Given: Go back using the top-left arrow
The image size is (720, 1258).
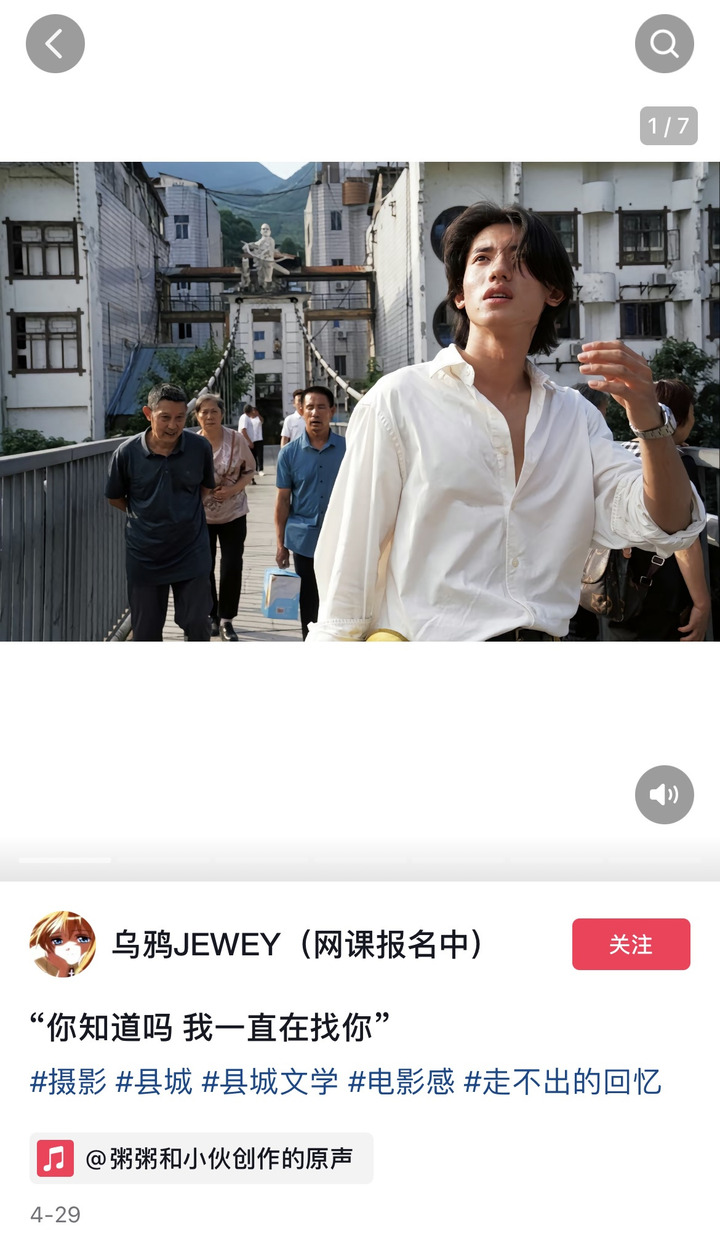Looking at the screenshot, I should (x=55, y=44).
